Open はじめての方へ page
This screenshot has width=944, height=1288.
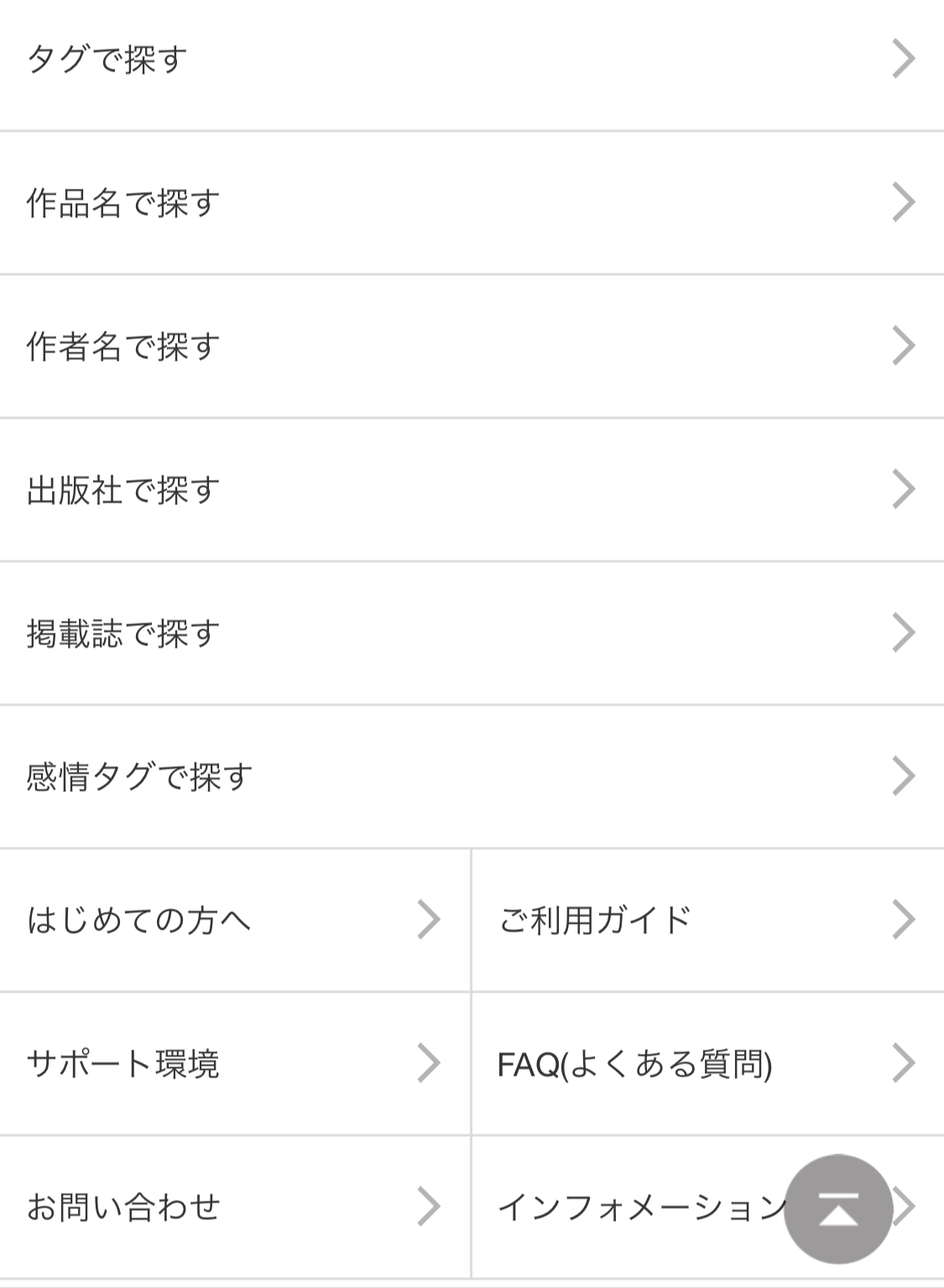(x=235, y=920)
